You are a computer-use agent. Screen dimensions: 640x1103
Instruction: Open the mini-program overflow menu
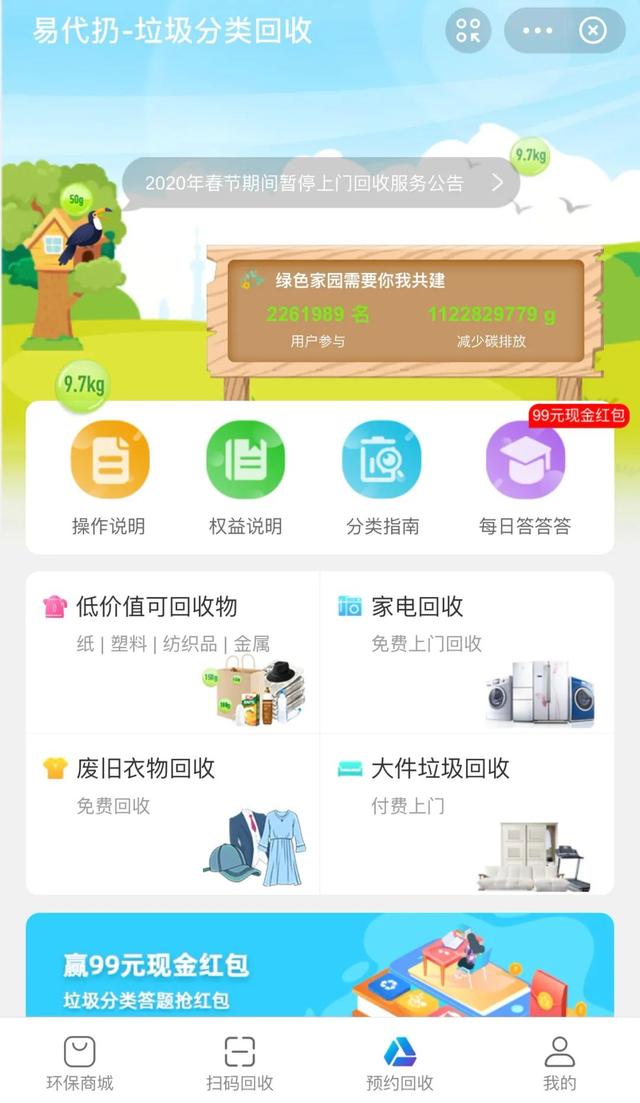[537, 31]
